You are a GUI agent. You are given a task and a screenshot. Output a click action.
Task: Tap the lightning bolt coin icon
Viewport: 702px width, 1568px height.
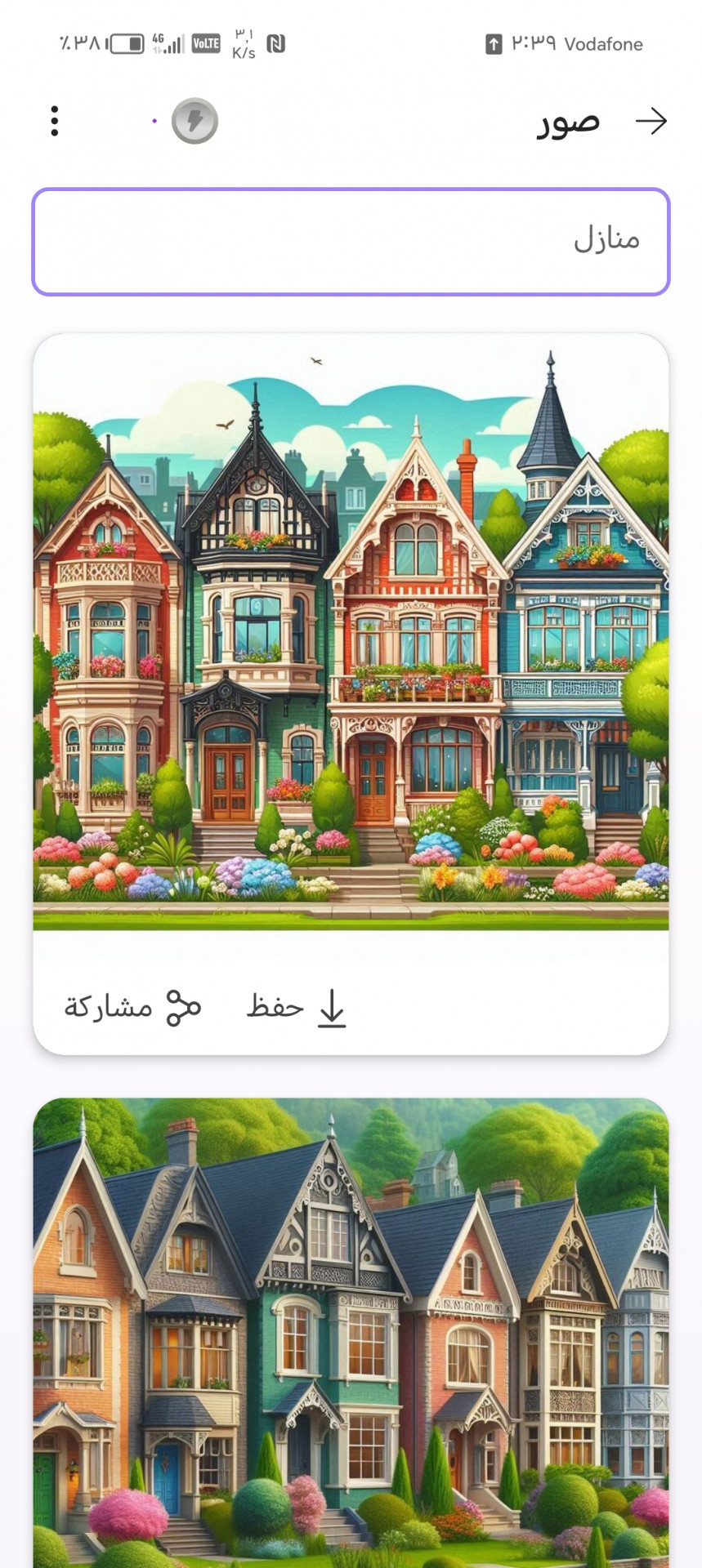[x=195, y=121]
